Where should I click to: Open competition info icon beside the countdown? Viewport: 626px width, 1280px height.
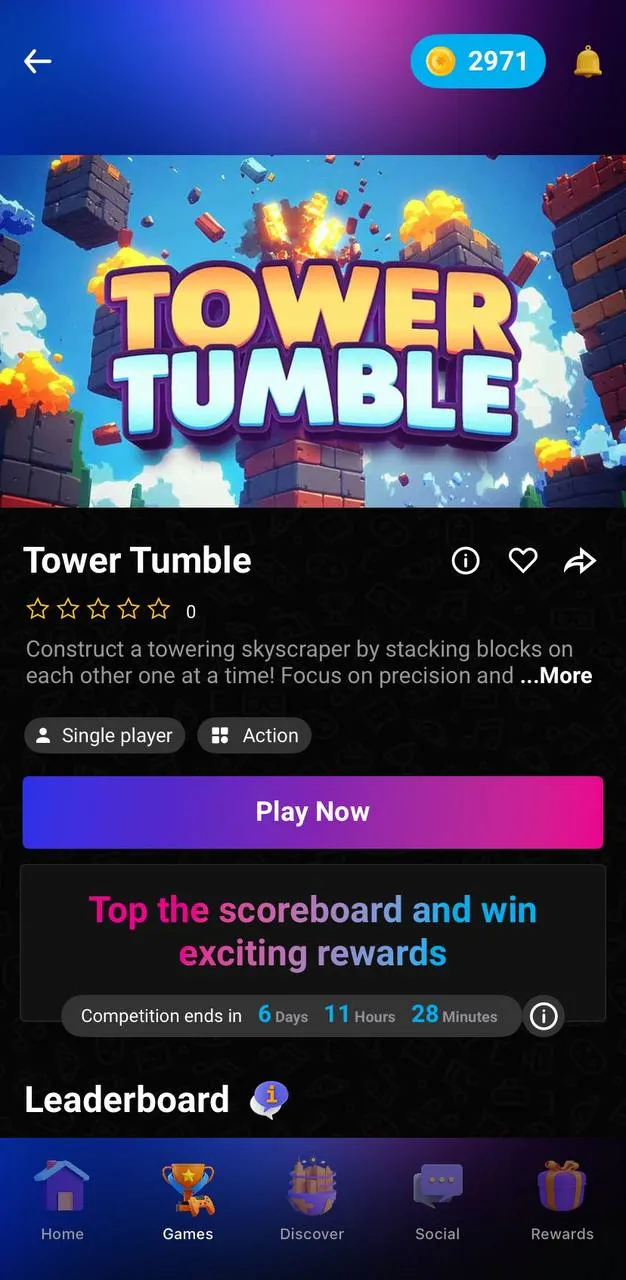[544, 1017]
